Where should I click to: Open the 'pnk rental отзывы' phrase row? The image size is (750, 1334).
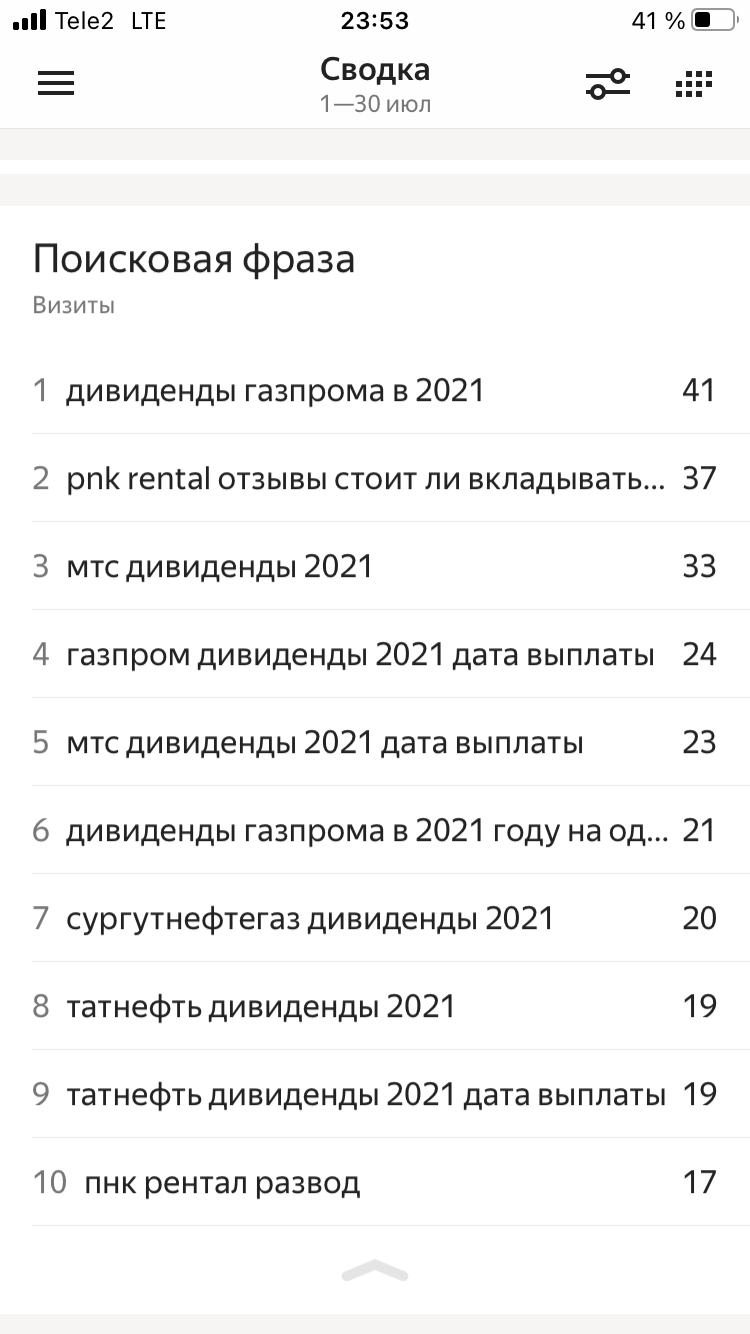365,478
